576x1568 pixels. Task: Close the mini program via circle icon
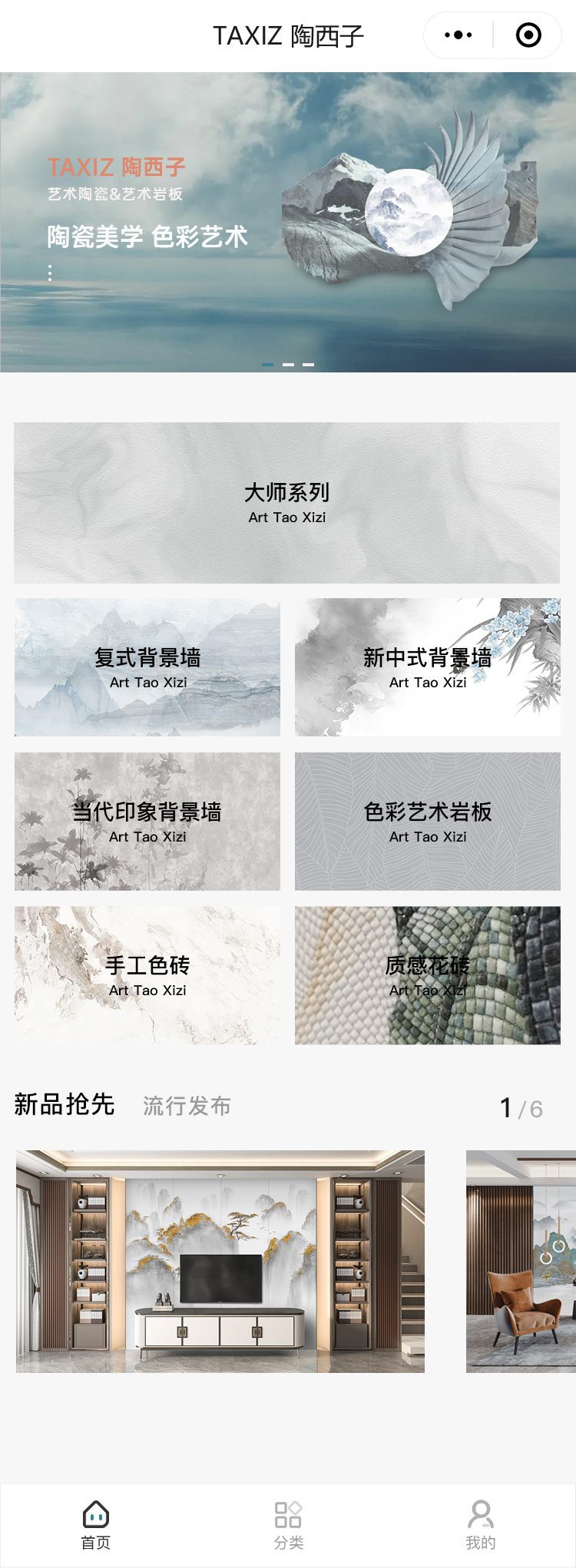click(x=528, y=35)
